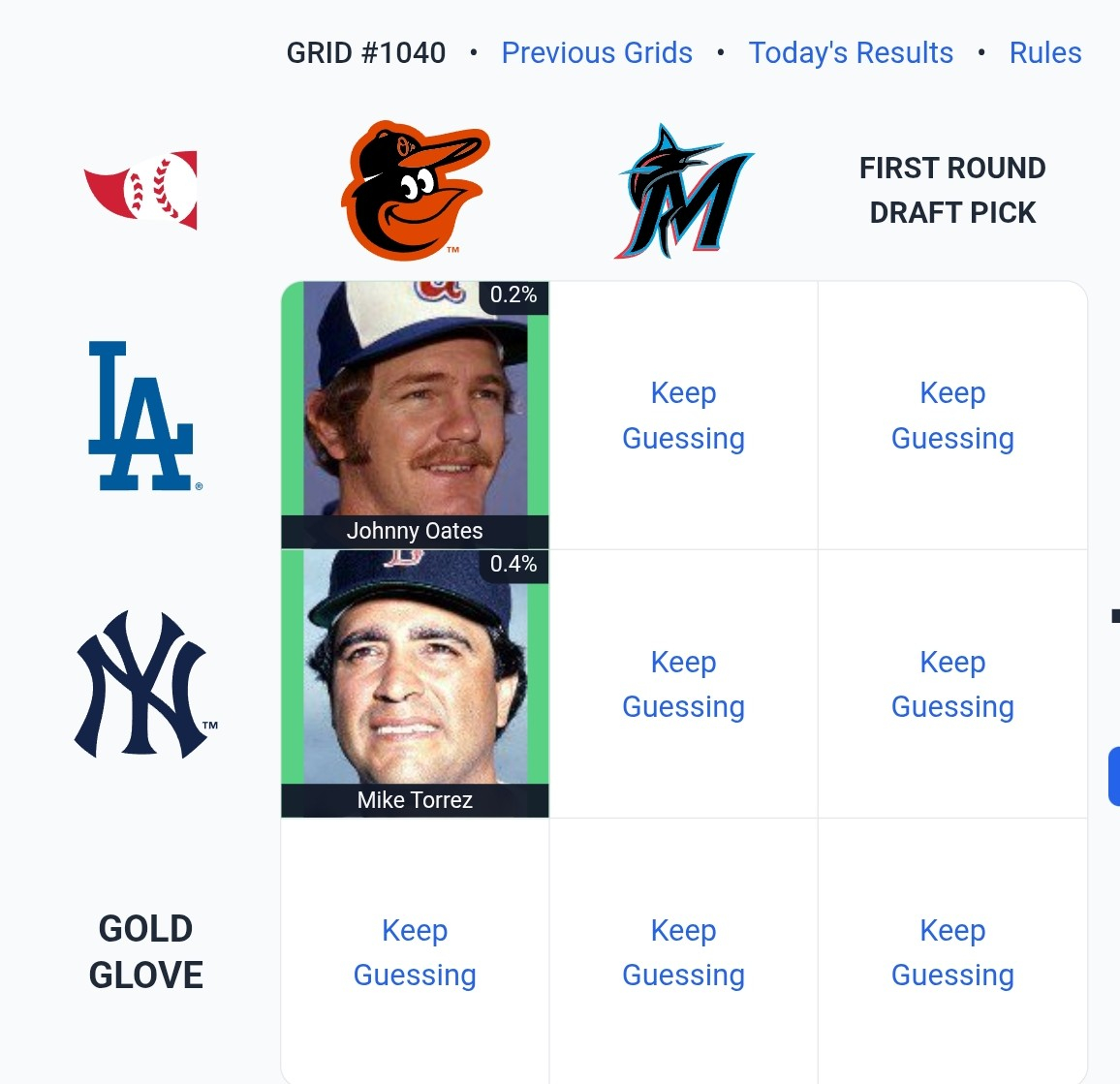The height and width of the screenshot is (1084, 1120).
Task: Open the Rules page
Action: tap(1045, 53)
